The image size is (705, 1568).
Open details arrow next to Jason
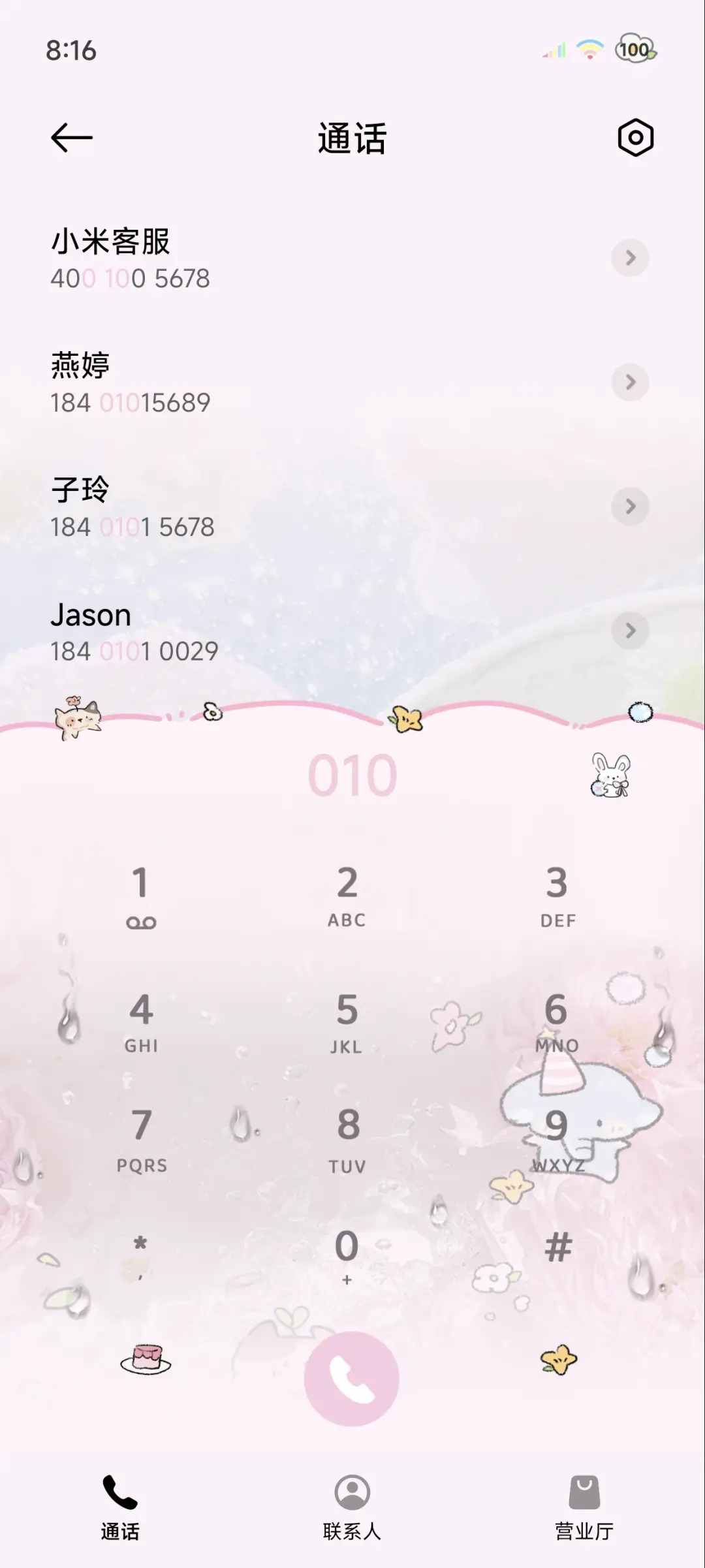coord(630,631)
